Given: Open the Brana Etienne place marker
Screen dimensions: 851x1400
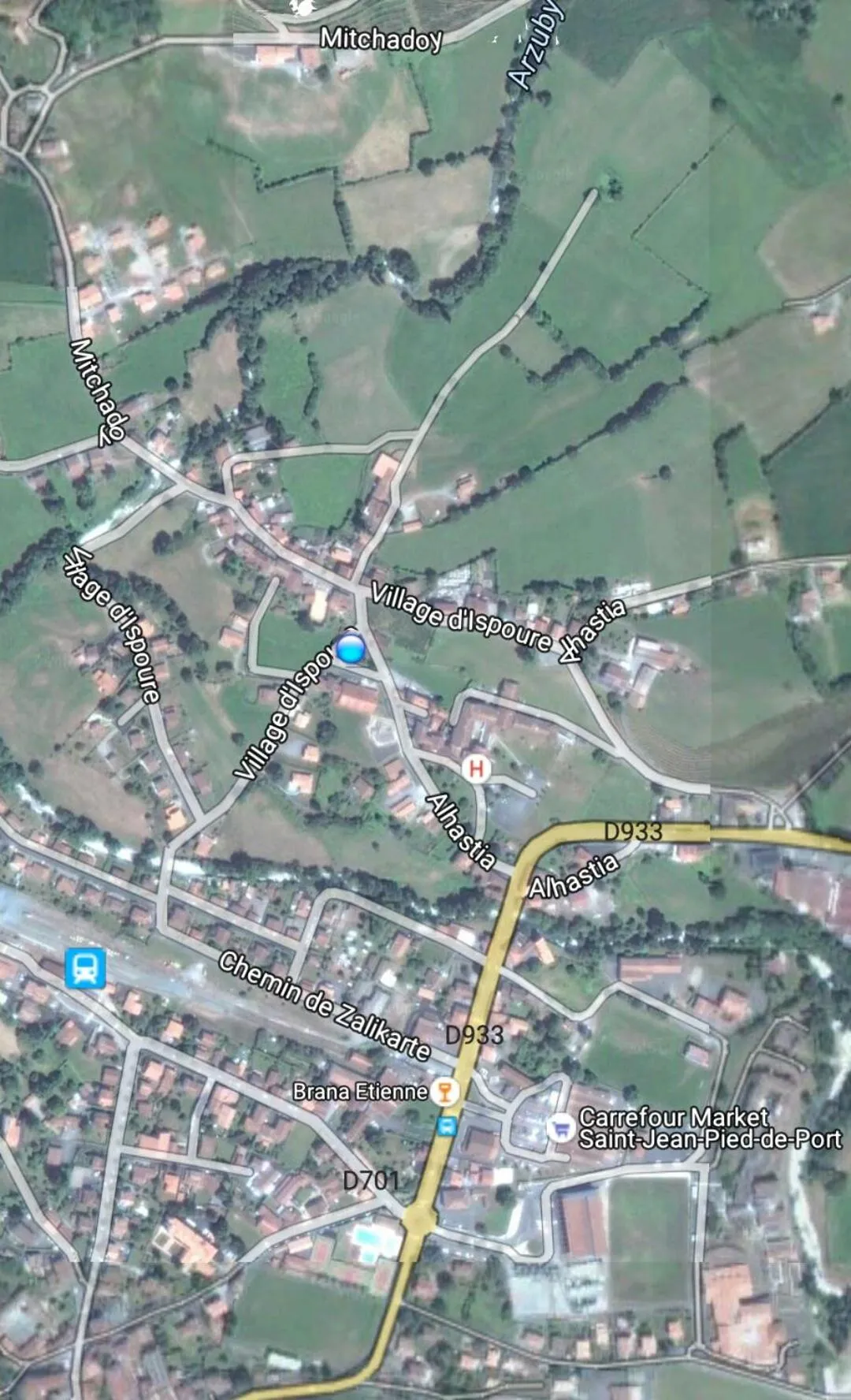Looking at the screenshot, I should pos(445,1091).
